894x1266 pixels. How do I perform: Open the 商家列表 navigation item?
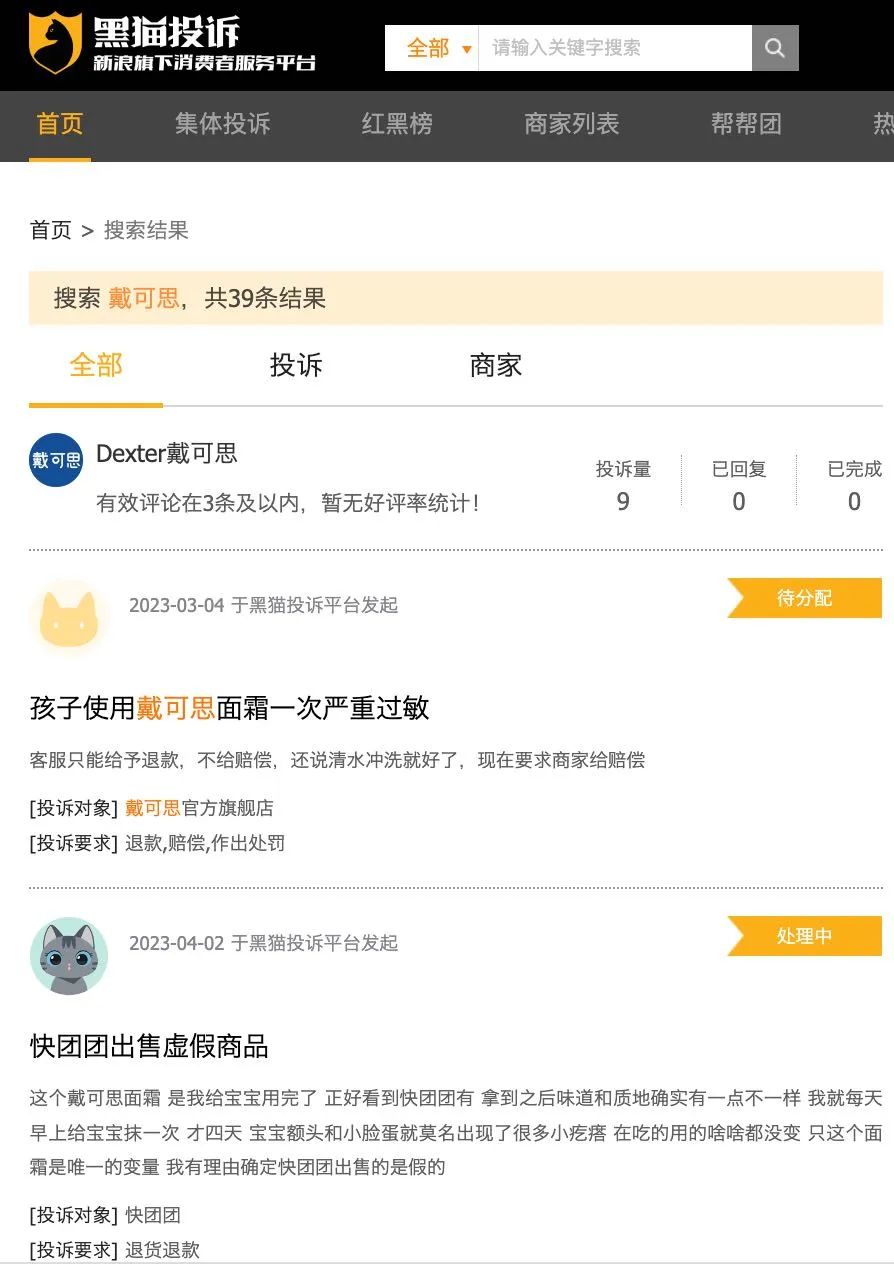click(x=571, y=127)
